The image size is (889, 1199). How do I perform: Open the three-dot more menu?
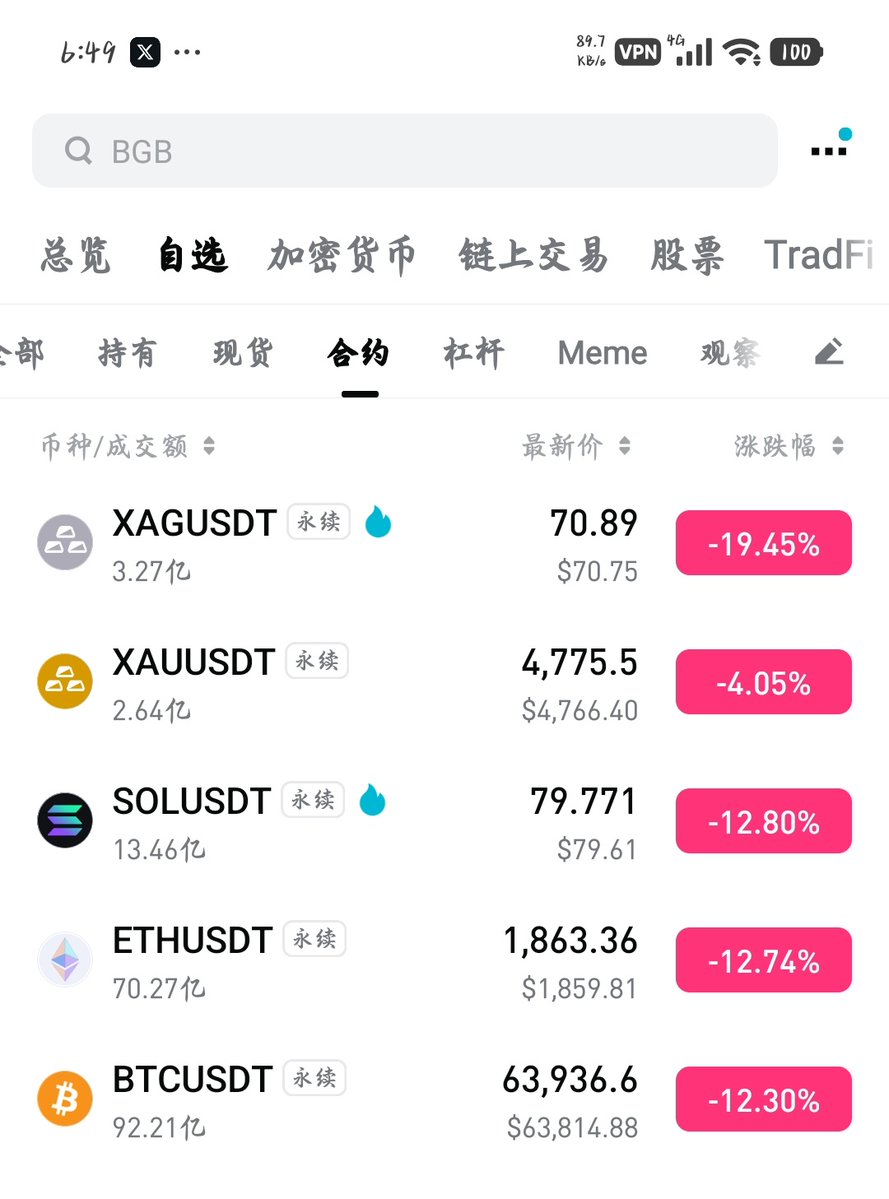tap(829, 150)
